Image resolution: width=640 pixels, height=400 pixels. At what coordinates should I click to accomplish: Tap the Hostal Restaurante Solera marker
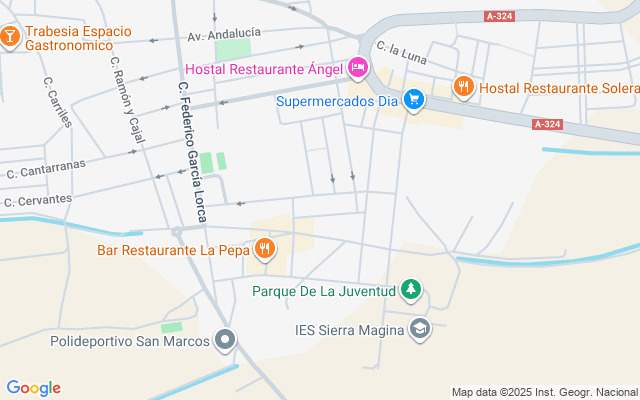pos(463,87)
